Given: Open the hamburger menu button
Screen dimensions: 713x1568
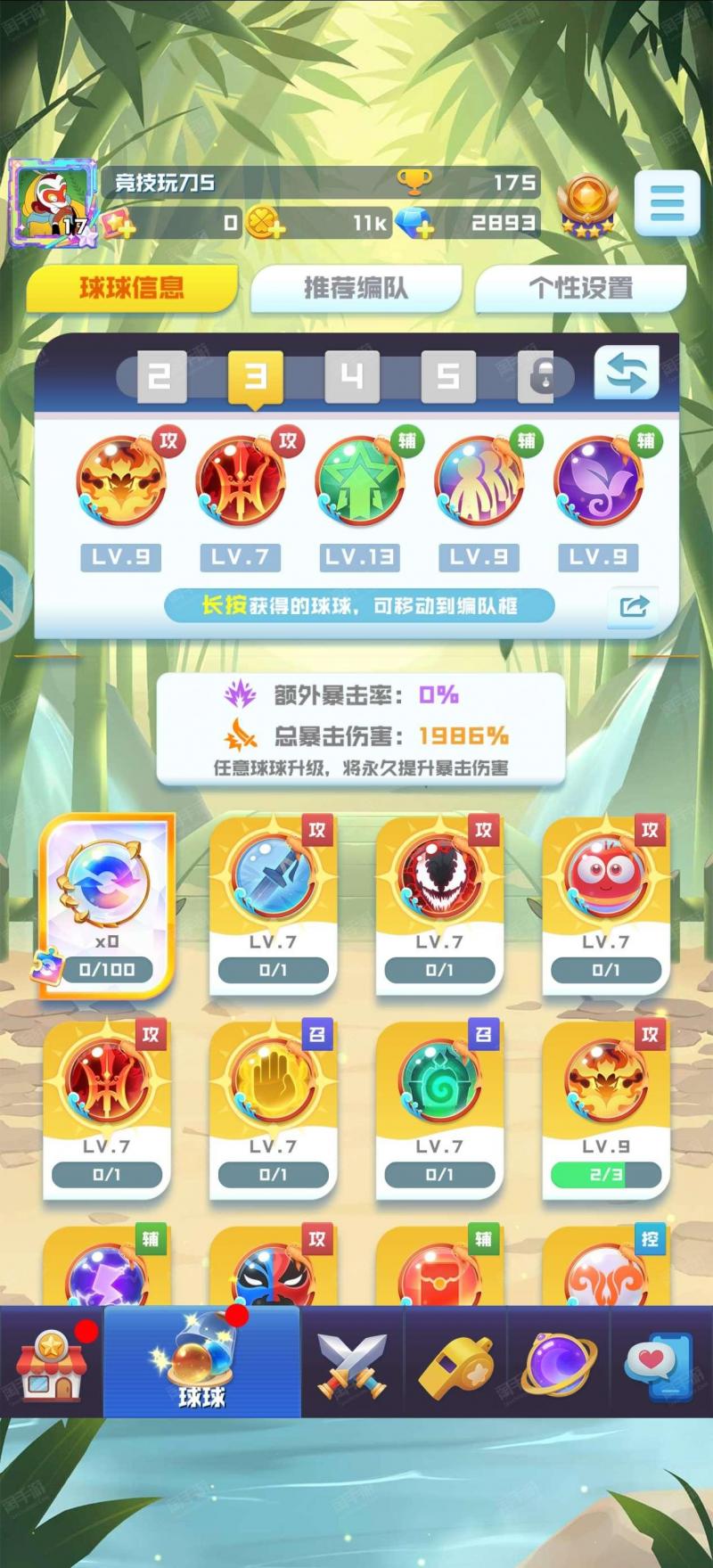Looking at the screenshot, I should click(667, 203).
